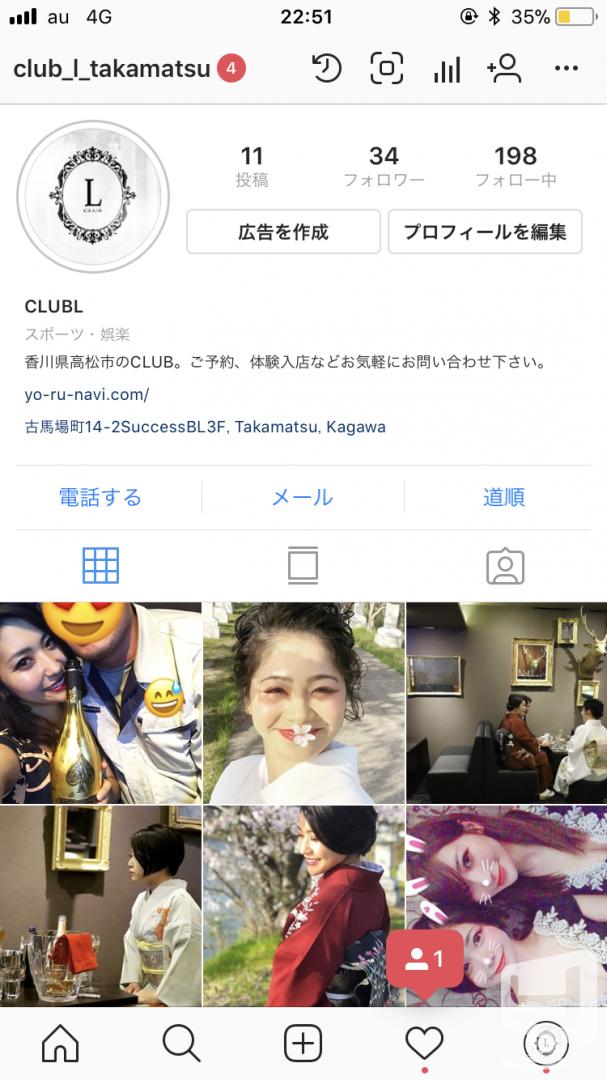
Task: Tap the メール button
Action: point(302,497)
